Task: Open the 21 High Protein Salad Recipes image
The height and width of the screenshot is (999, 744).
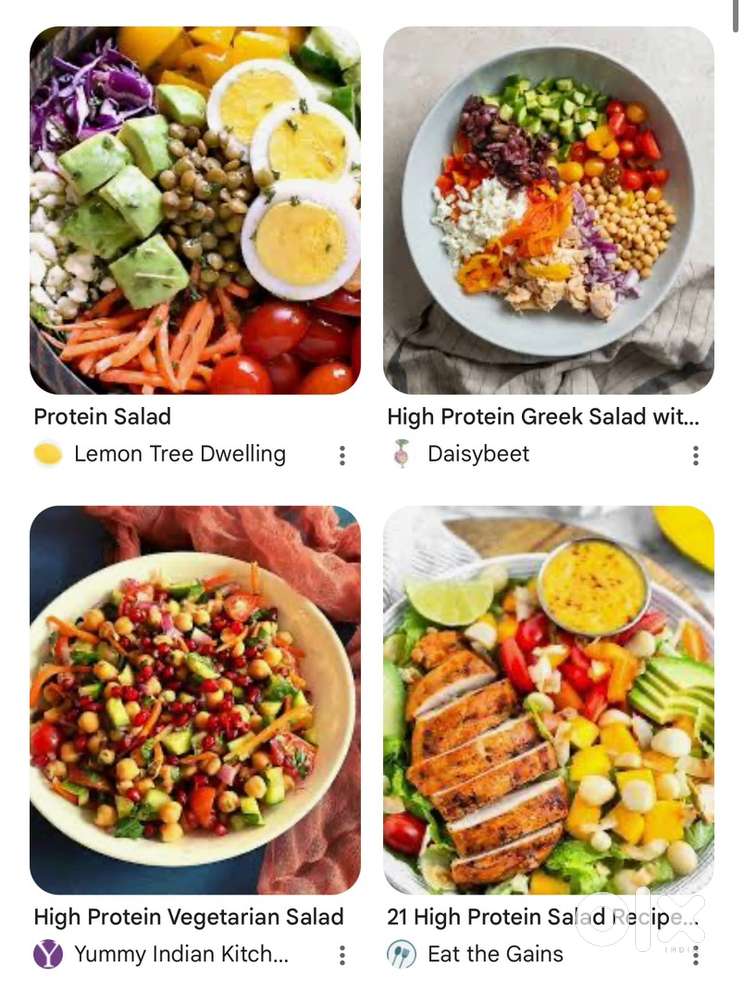Action: click(x=548, y=700)
